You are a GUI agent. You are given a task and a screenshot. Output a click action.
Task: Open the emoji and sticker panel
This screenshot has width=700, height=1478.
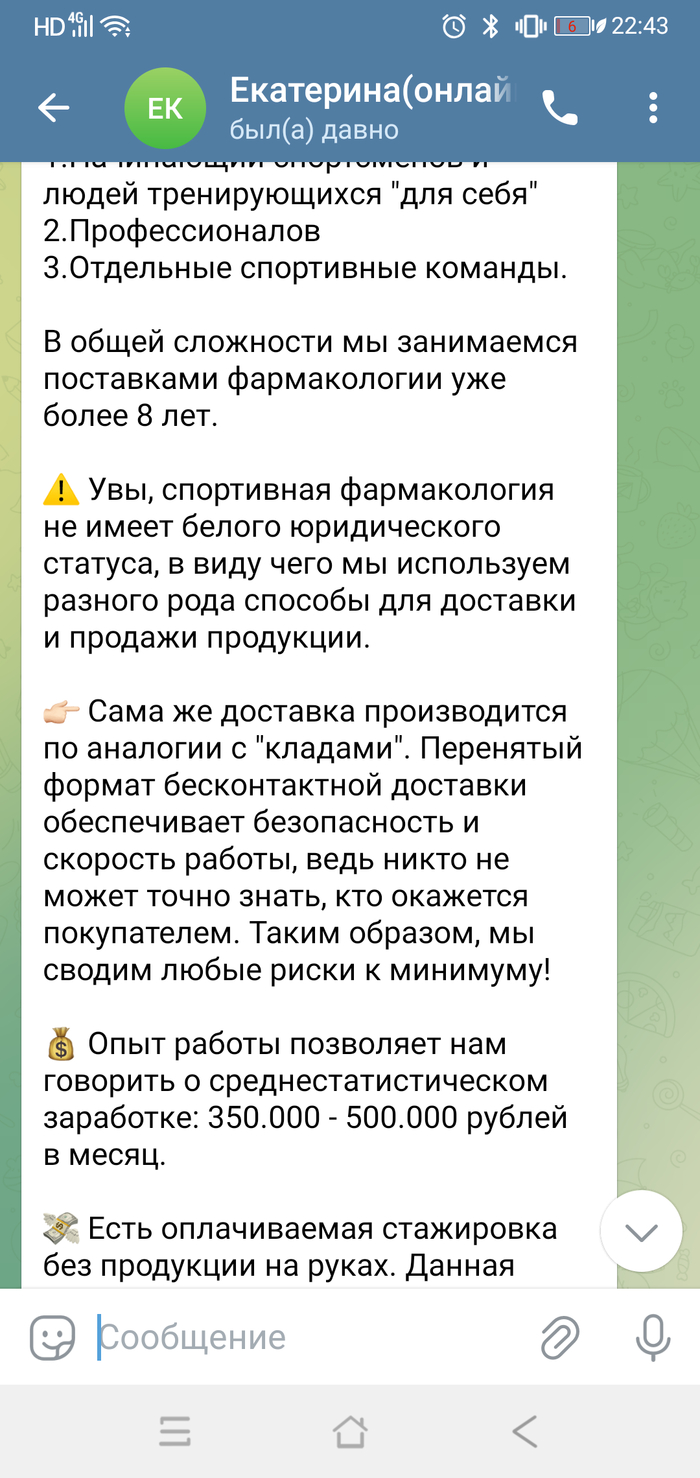pos(52,1337)
